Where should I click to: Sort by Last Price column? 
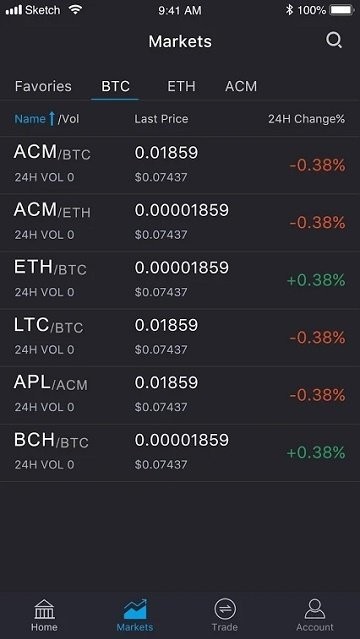pyautogui.click(x=161, y=119)
